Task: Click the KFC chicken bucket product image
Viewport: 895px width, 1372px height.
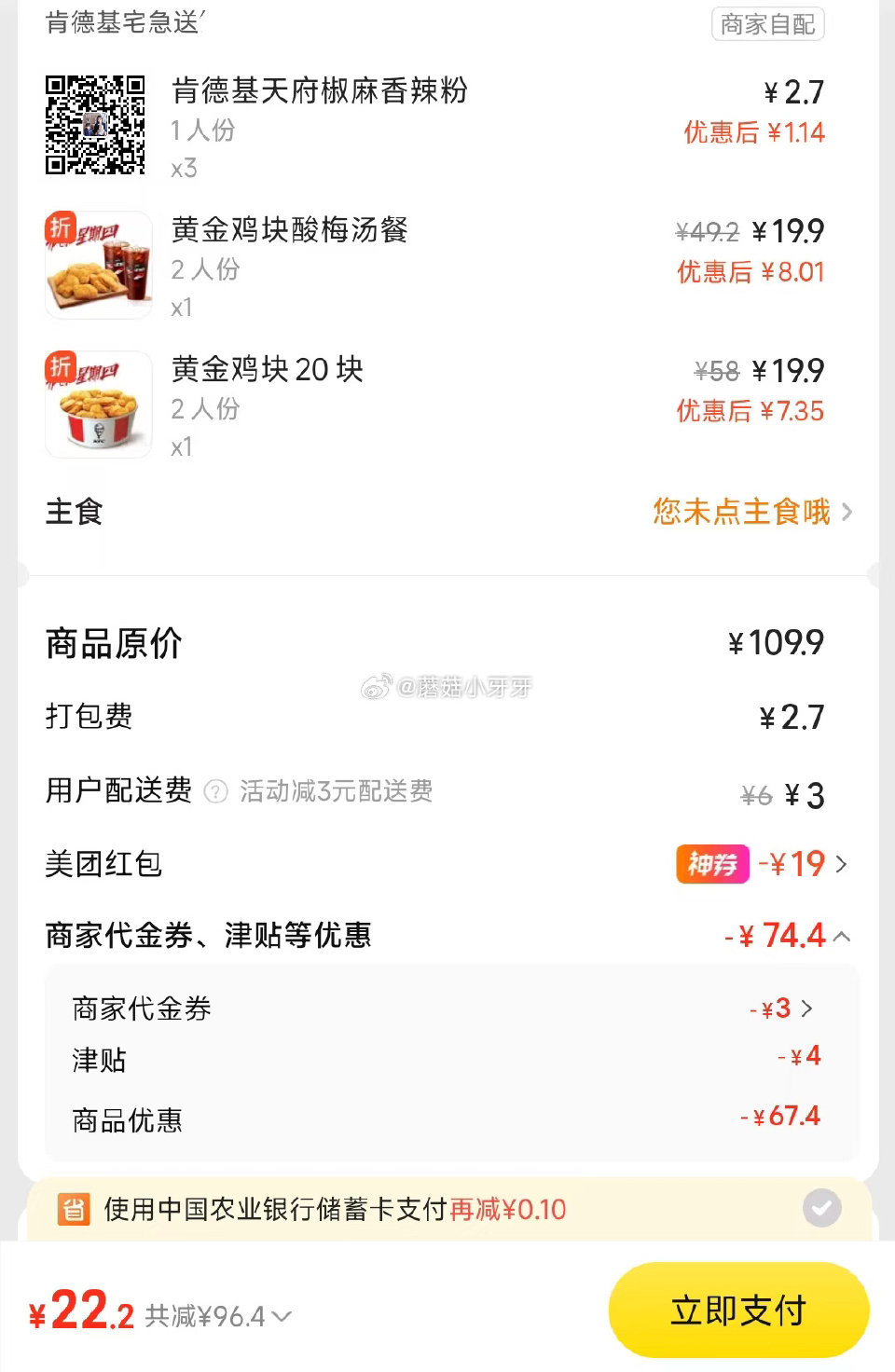Action: click(x=98, y=405)
